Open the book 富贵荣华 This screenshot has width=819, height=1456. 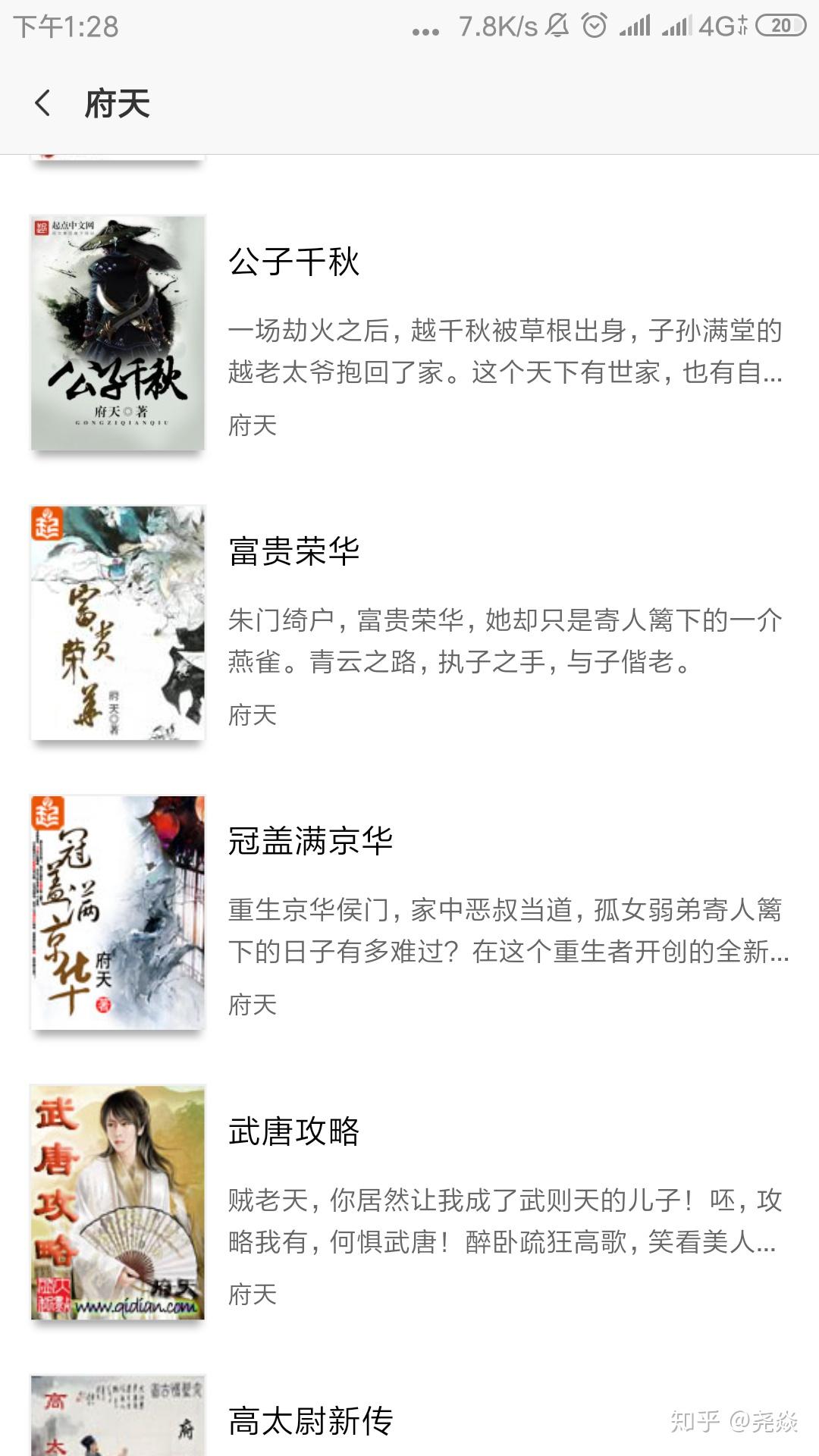pos(409,623)
